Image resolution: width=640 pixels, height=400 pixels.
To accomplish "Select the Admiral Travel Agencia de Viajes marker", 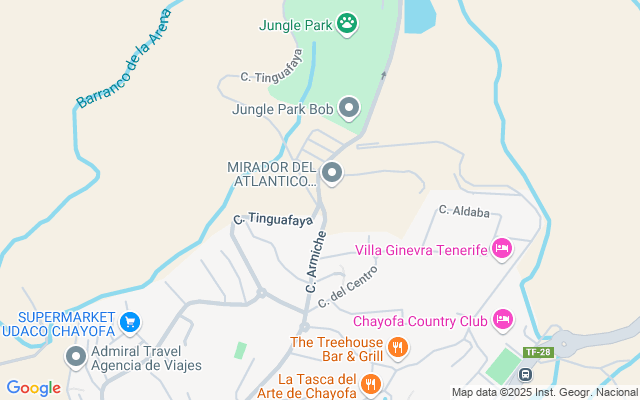I will pos(76,356).
